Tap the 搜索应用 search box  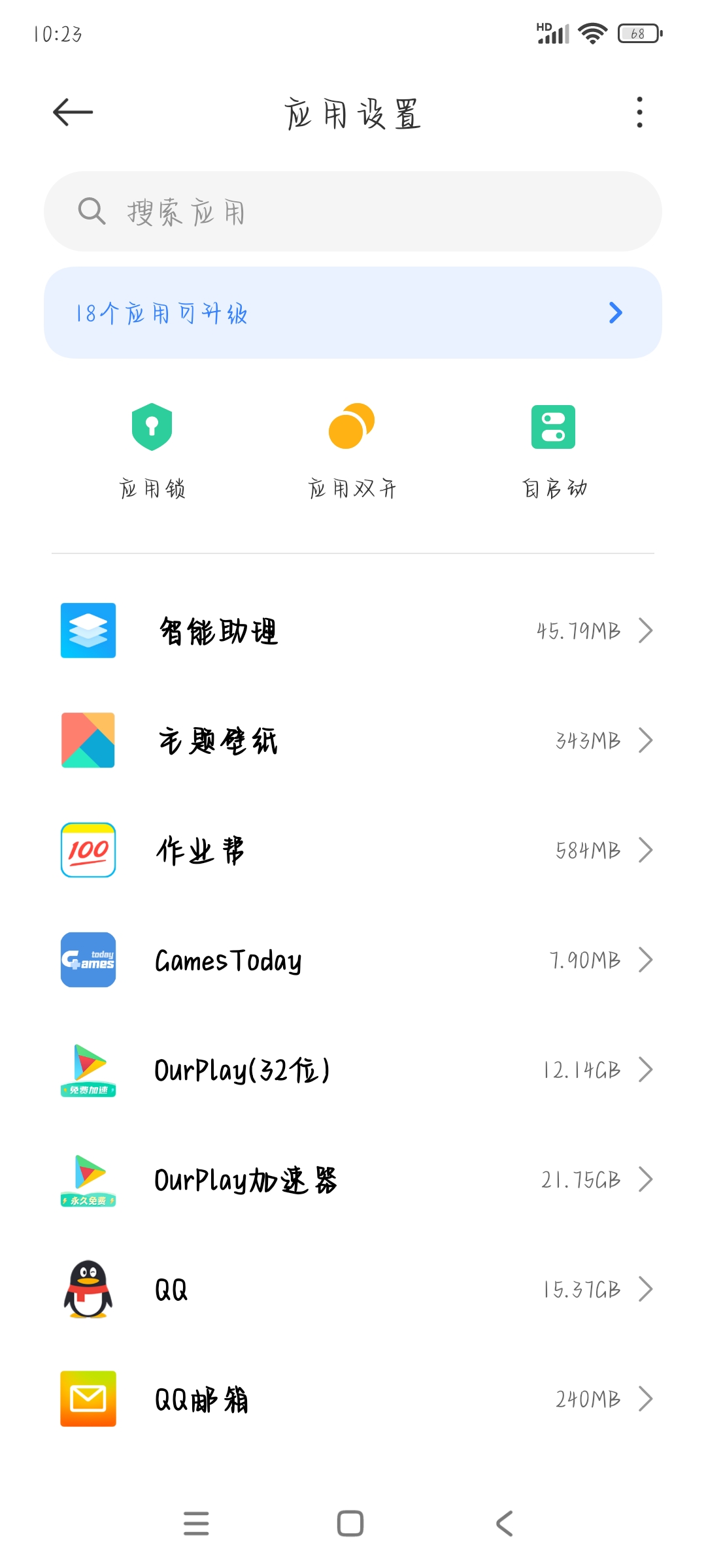[x=353, y=212]
